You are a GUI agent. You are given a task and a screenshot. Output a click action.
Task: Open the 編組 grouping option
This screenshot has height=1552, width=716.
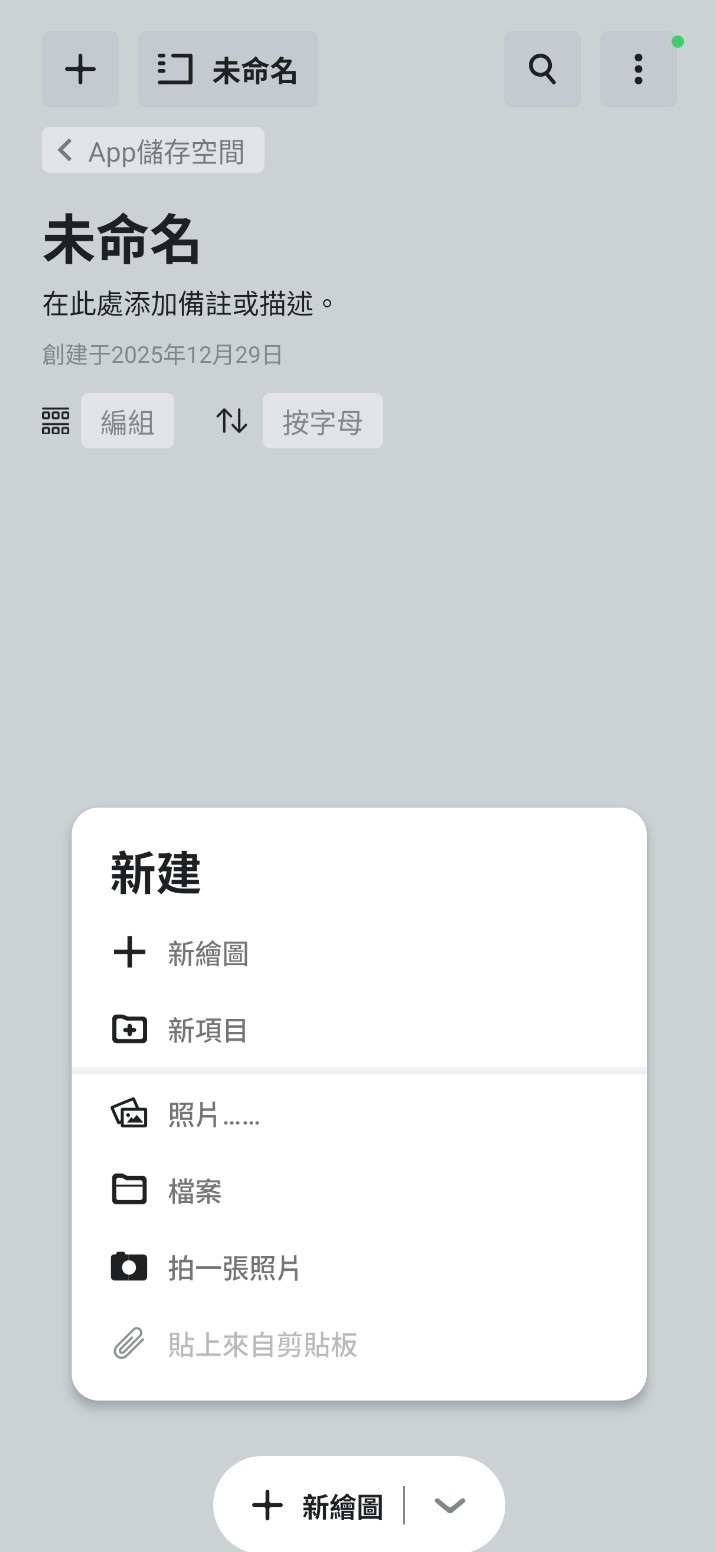[x=127, y=421]
